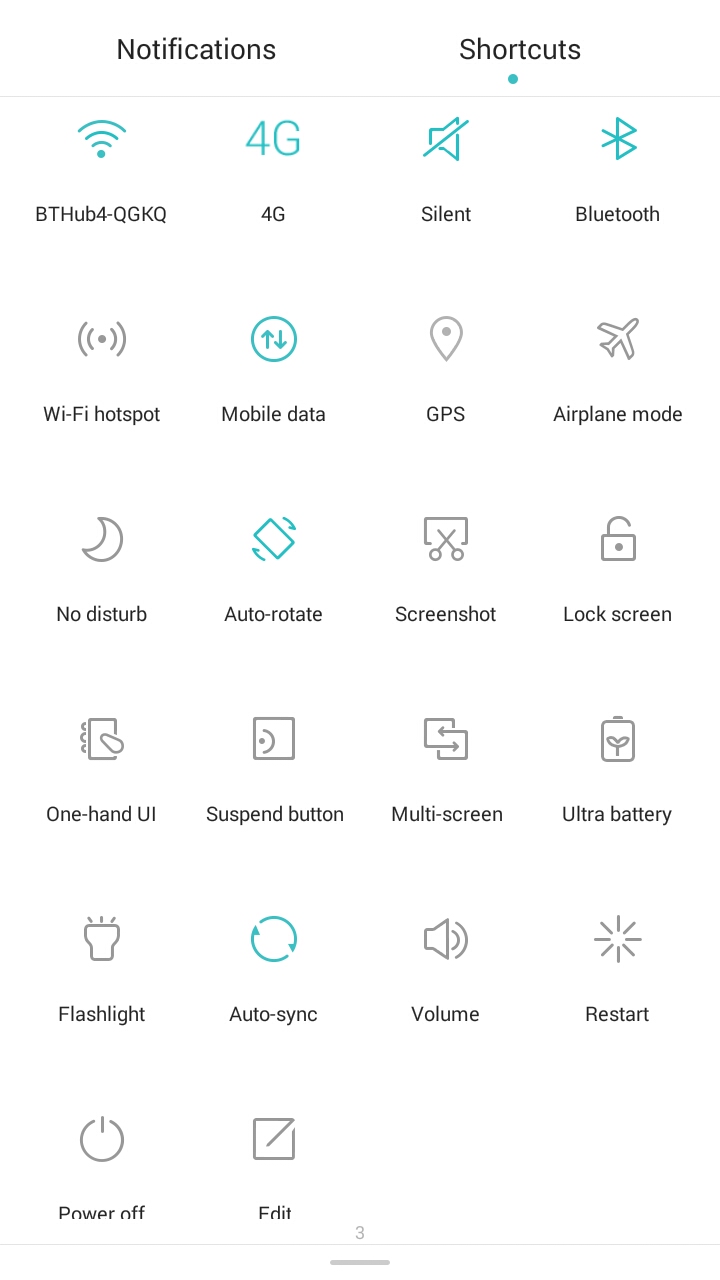
Task: Toggle the 4G network shortcut
Action: 273,140
